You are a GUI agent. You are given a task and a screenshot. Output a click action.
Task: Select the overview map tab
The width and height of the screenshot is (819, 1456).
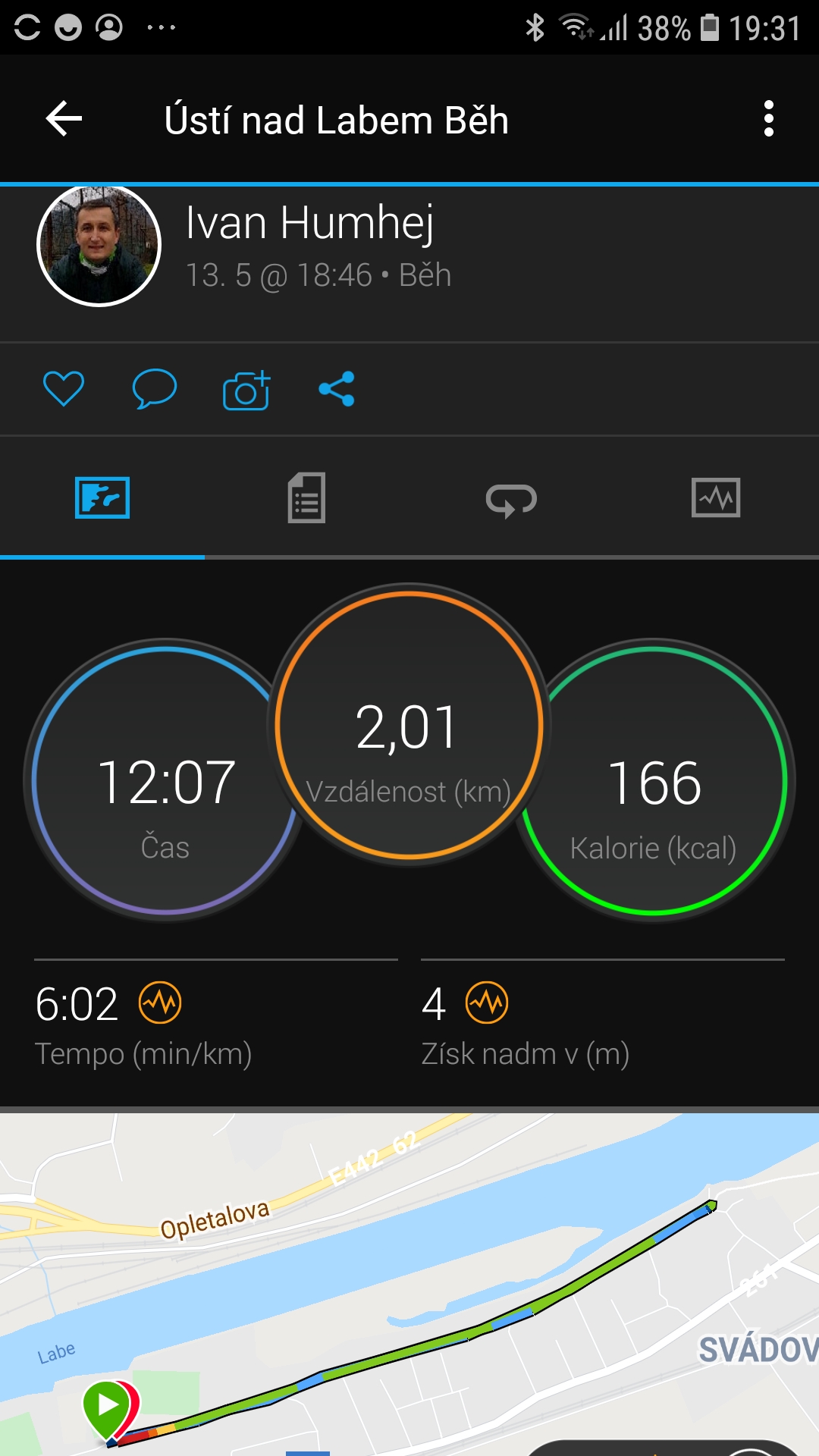coord(102,498)
